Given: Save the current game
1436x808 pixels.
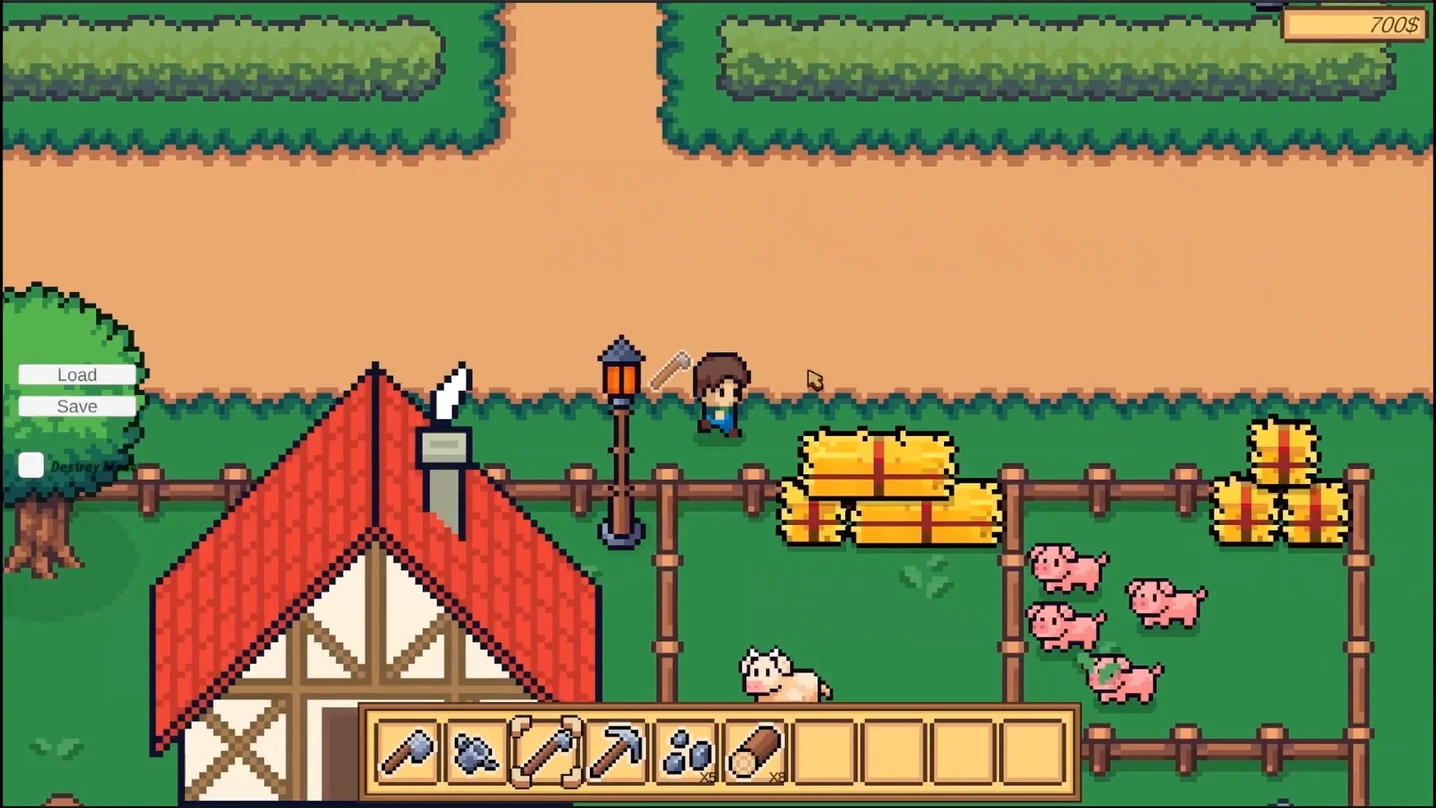Looking at the screenshot, I should 77,407.
